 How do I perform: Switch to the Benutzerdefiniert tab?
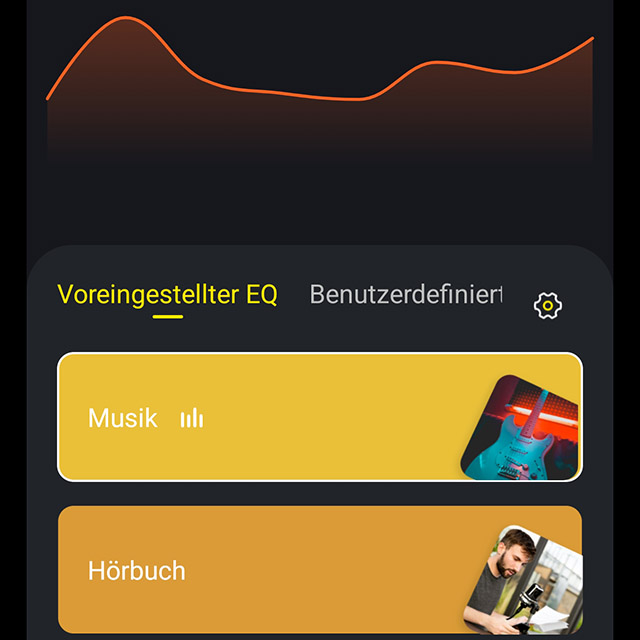click(405, 295)
